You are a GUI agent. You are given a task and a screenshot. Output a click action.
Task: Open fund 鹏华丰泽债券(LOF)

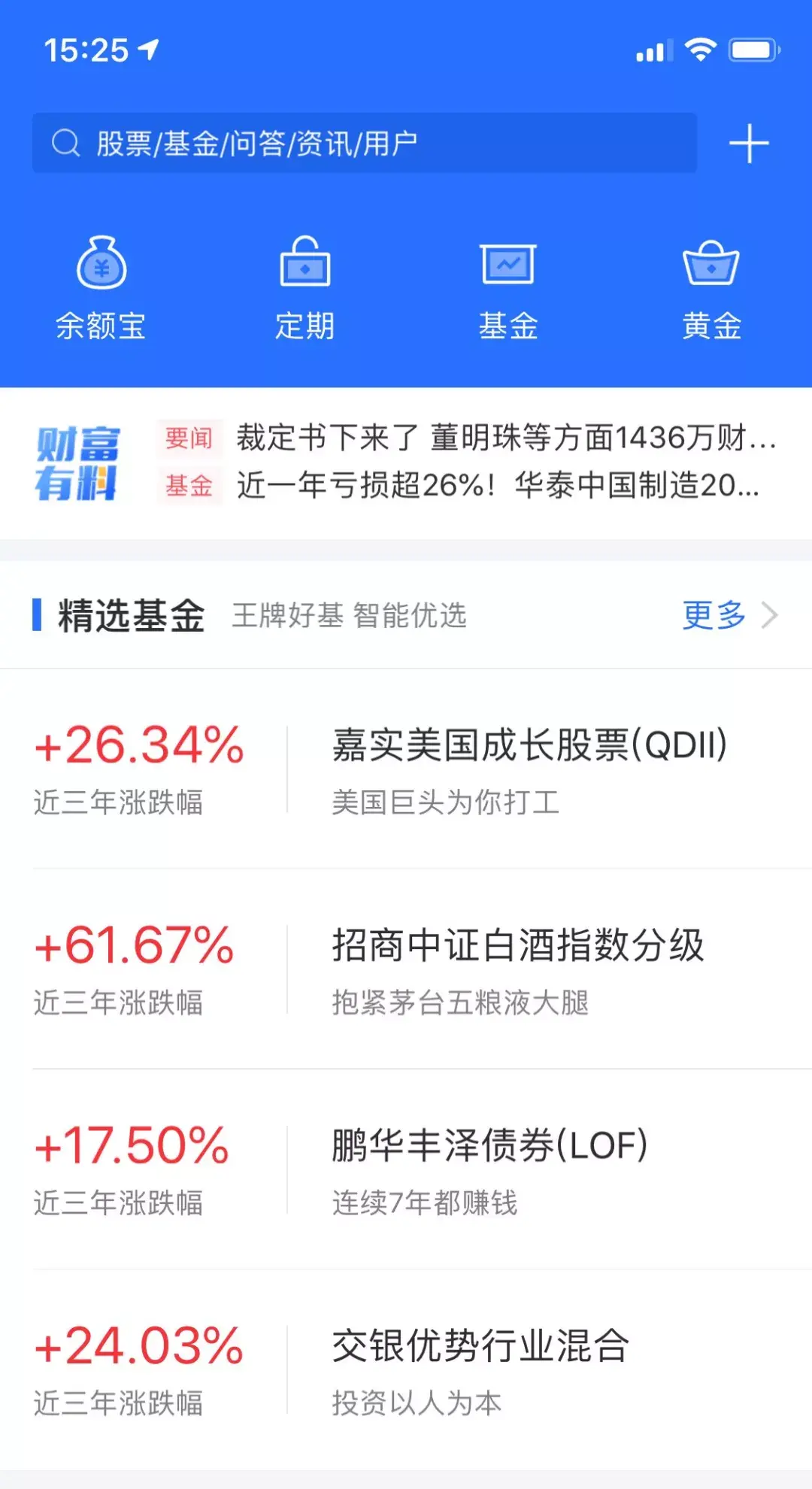(x=489, y=1169)
